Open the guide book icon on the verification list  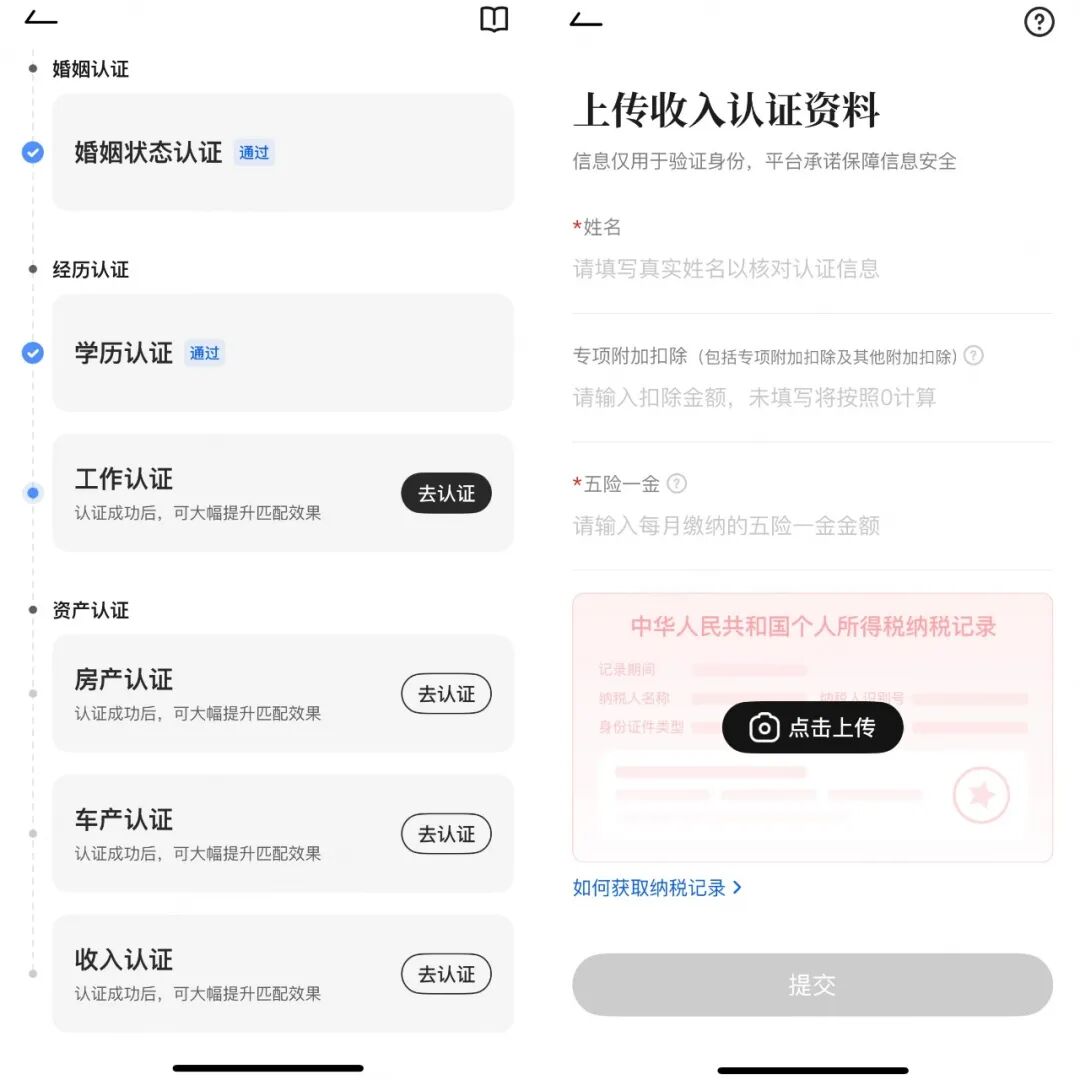[494, 20]
